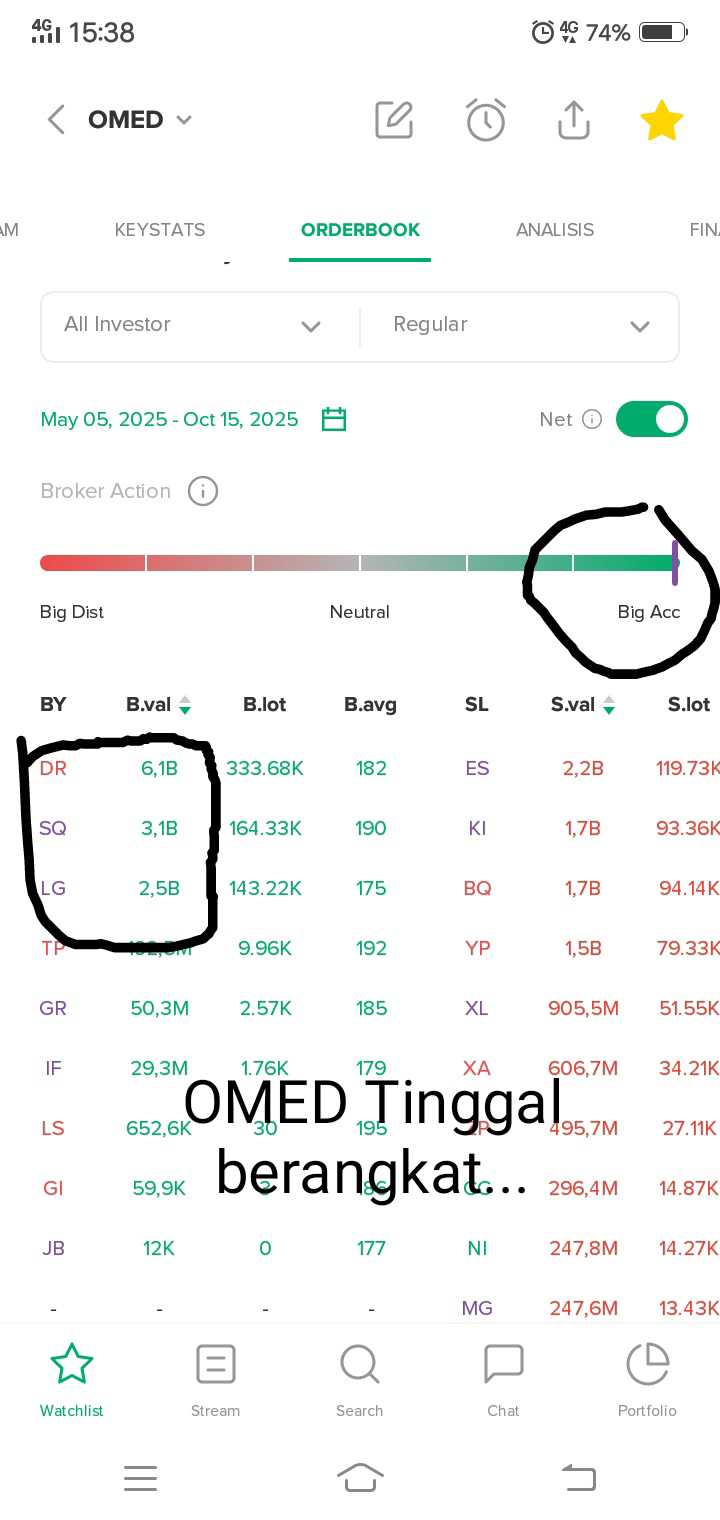Open the Chat tab

(503, 1381)
